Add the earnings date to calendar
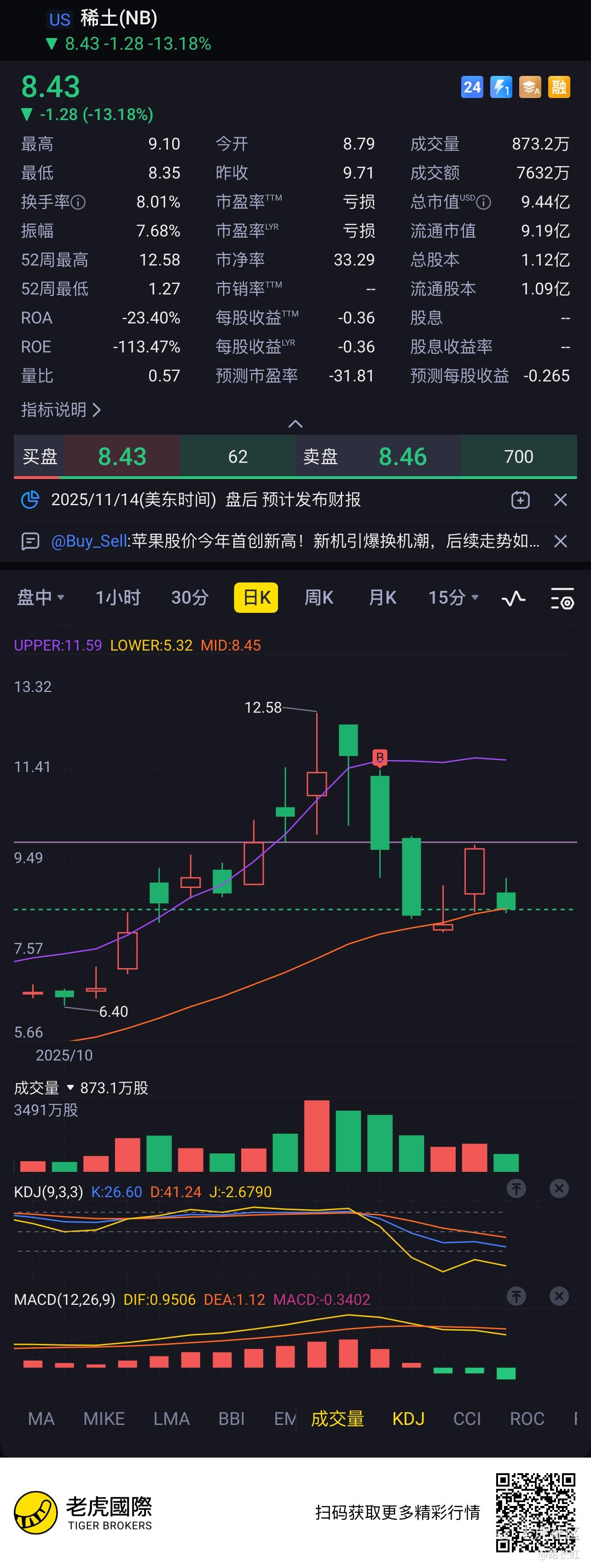This screenshot has height=1568, width=591. tap(520, 500)
